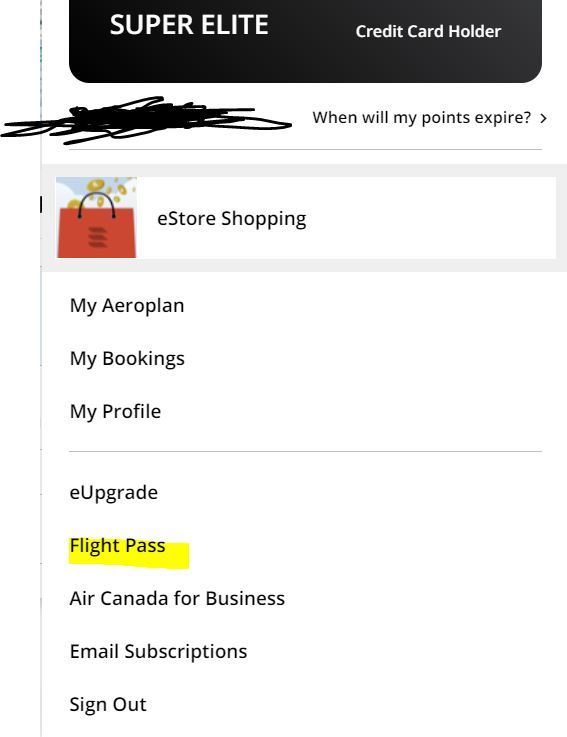The width and height of the screenshot is (567, 737).
Task: View My Profile
Action: point(115,412)
